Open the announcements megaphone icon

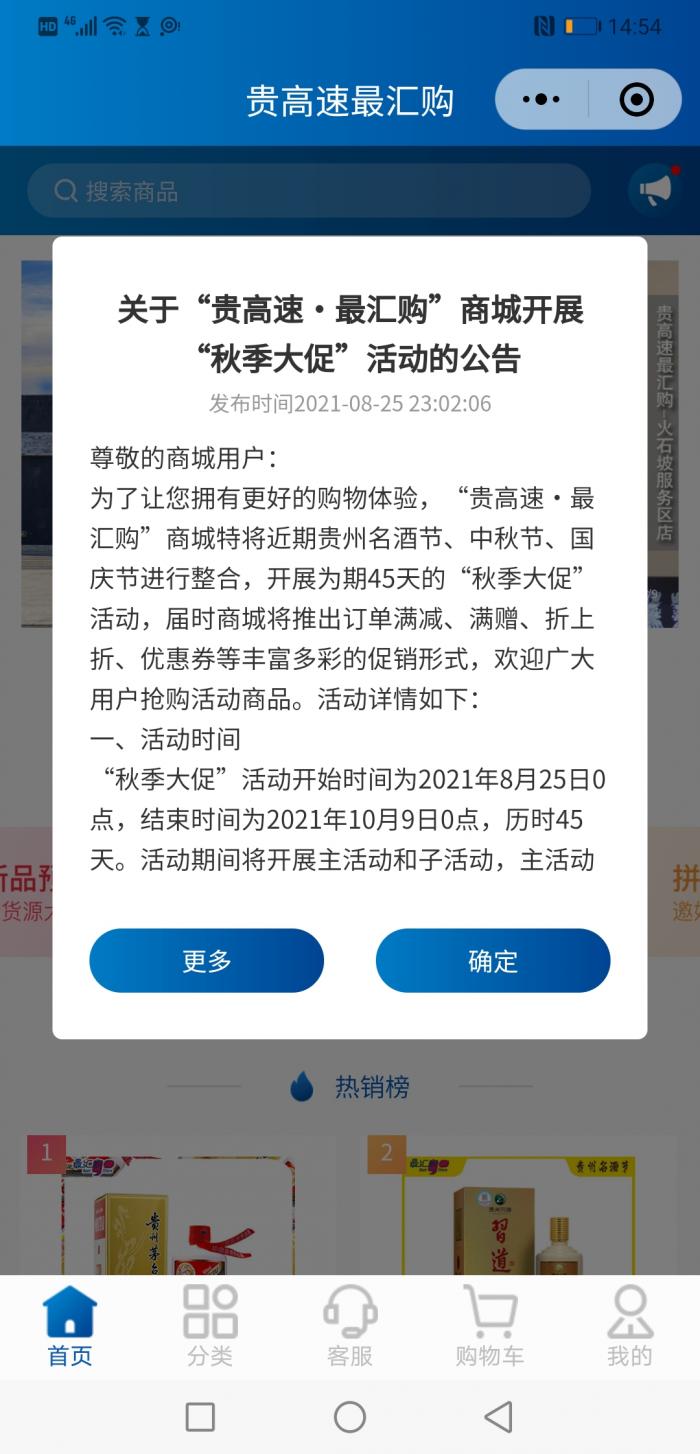(x=655, y=190)
